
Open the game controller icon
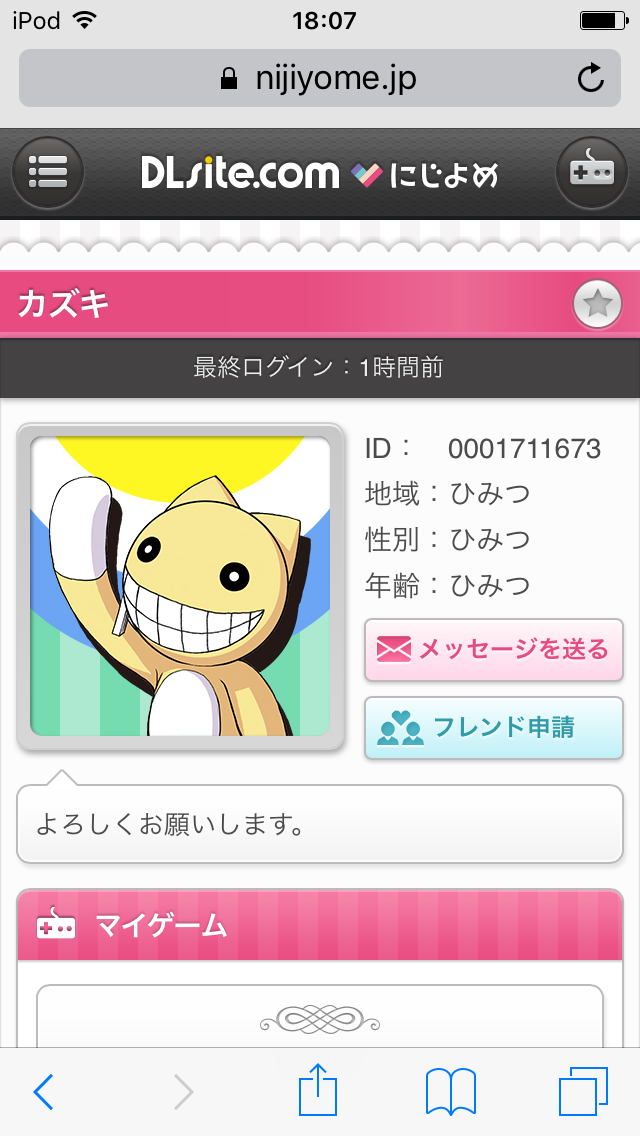(x=591, y=173)
